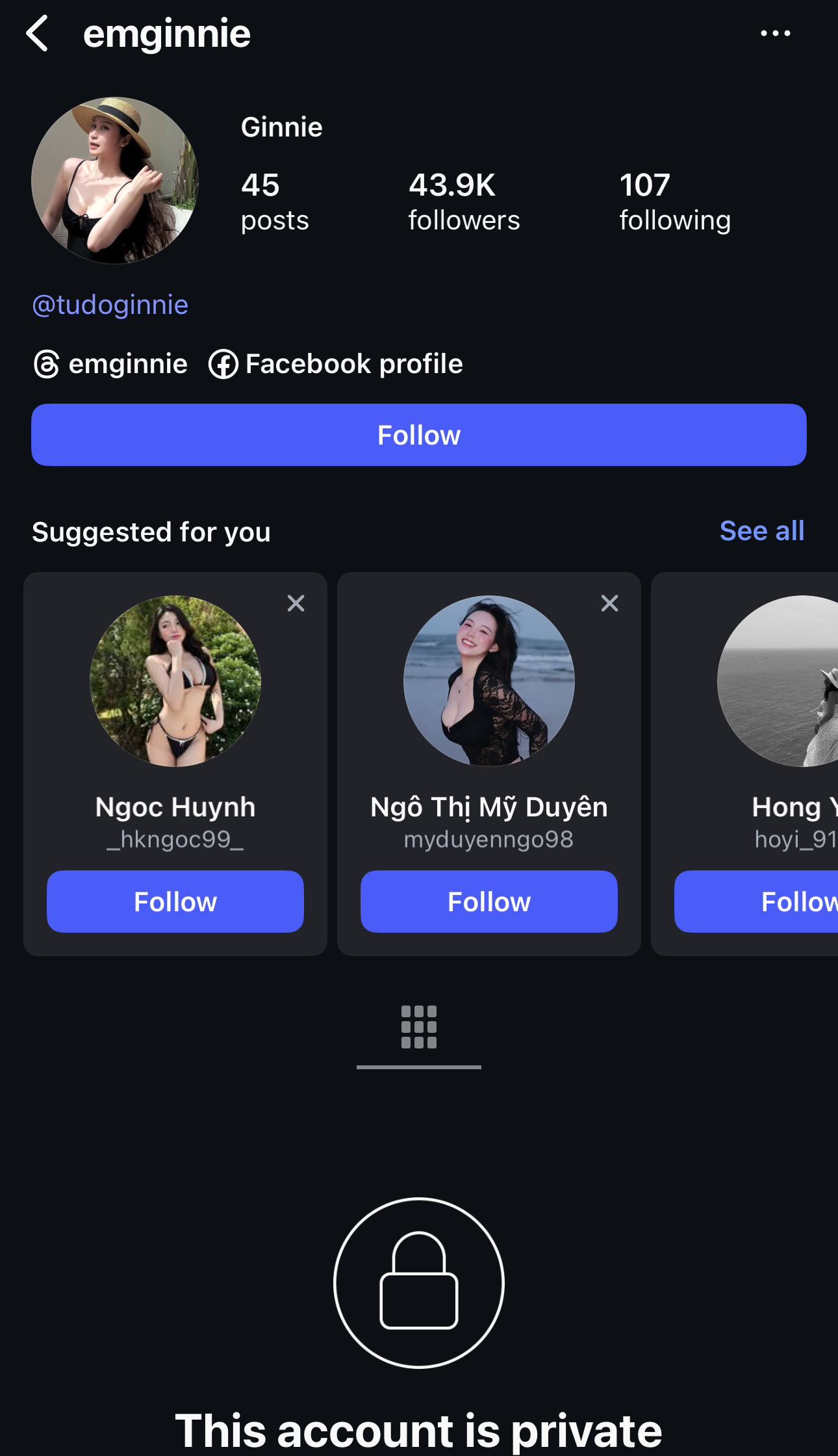Screen dimensions: 838x1456
Task: Open the linked Facebook profile
Action: tap(336, 364)
